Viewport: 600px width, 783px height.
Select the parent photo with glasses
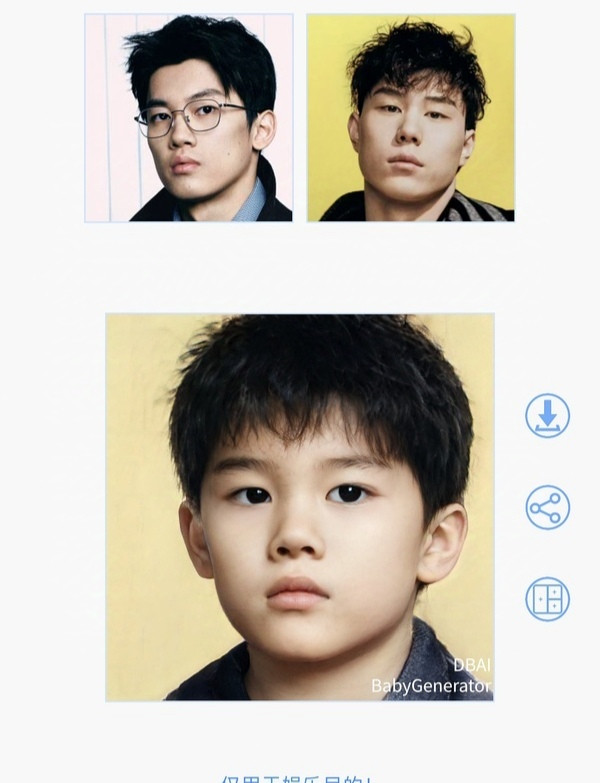(x=189, y=118)
